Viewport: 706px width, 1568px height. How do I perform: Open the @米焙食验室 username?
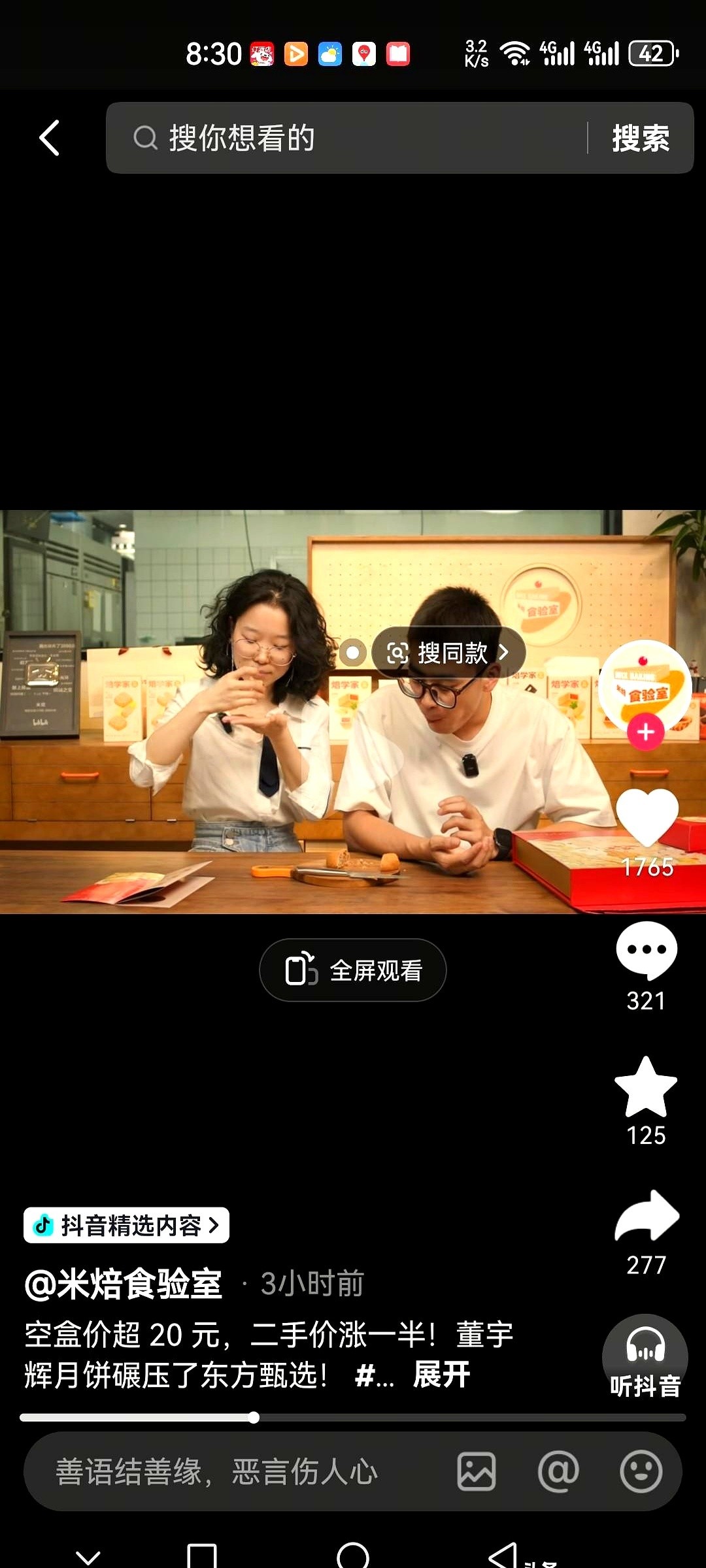124,1284
